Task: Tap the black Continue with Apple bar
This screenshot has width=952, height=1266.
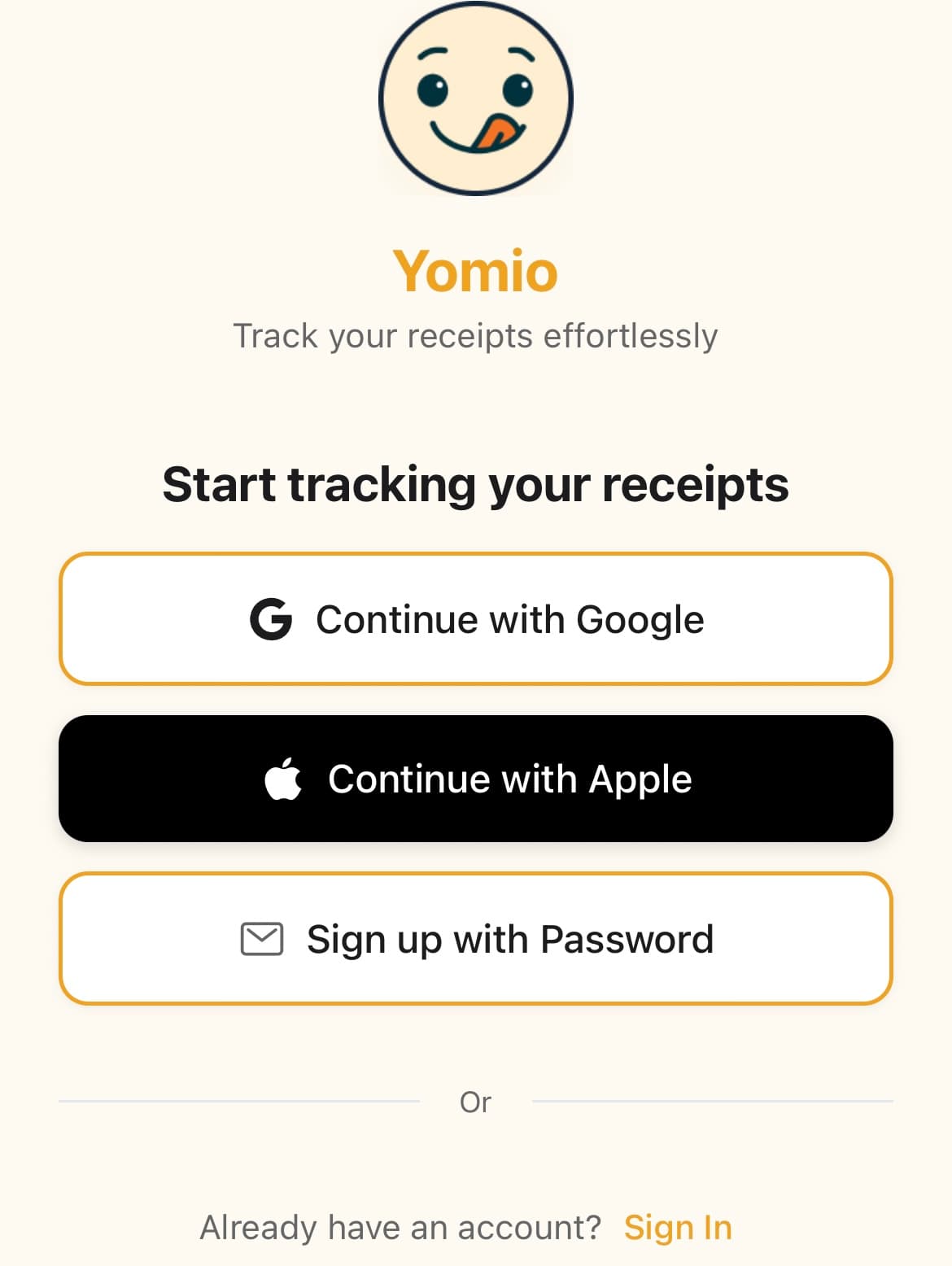Action: coord(476,779)
